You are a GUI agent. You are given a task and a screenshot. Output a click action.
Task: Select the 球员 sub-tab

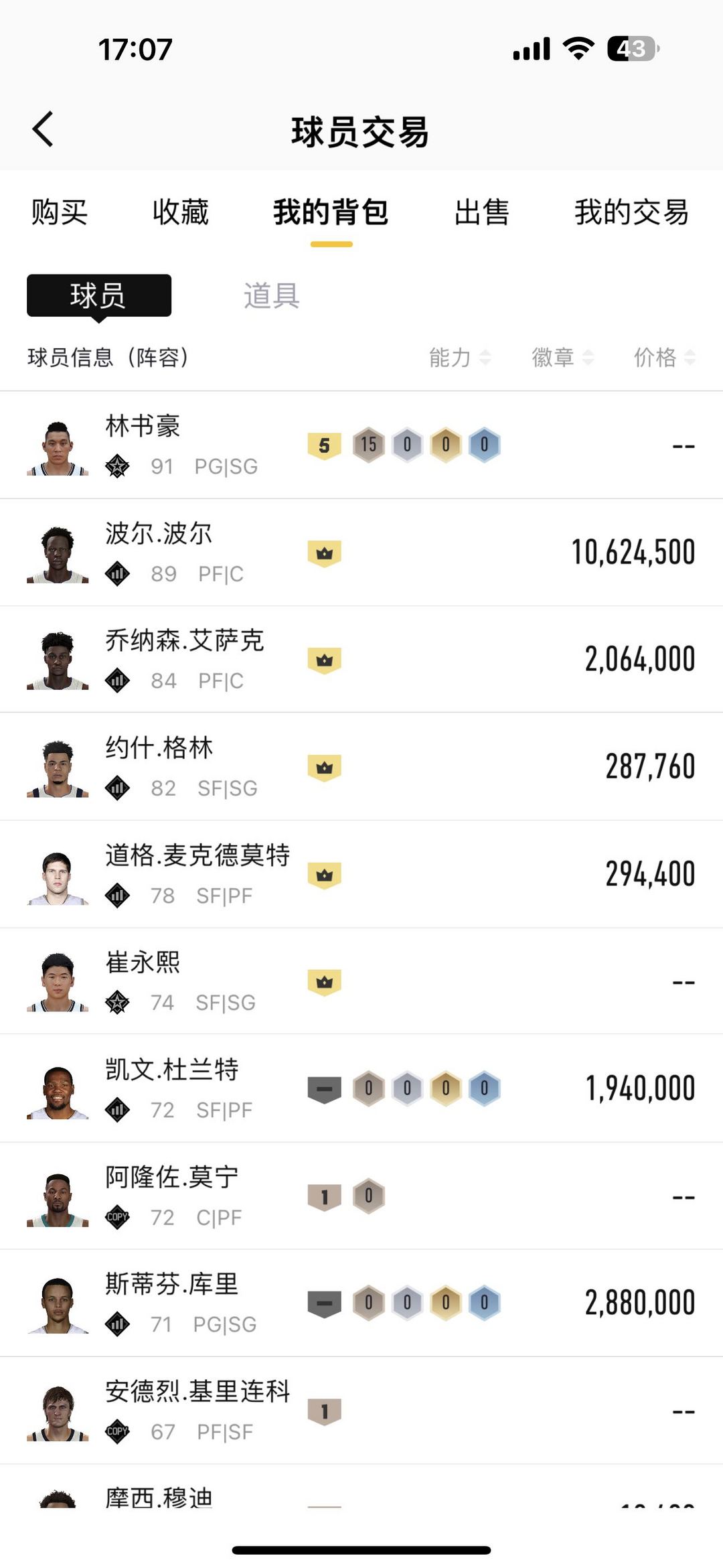pos(99,295)
